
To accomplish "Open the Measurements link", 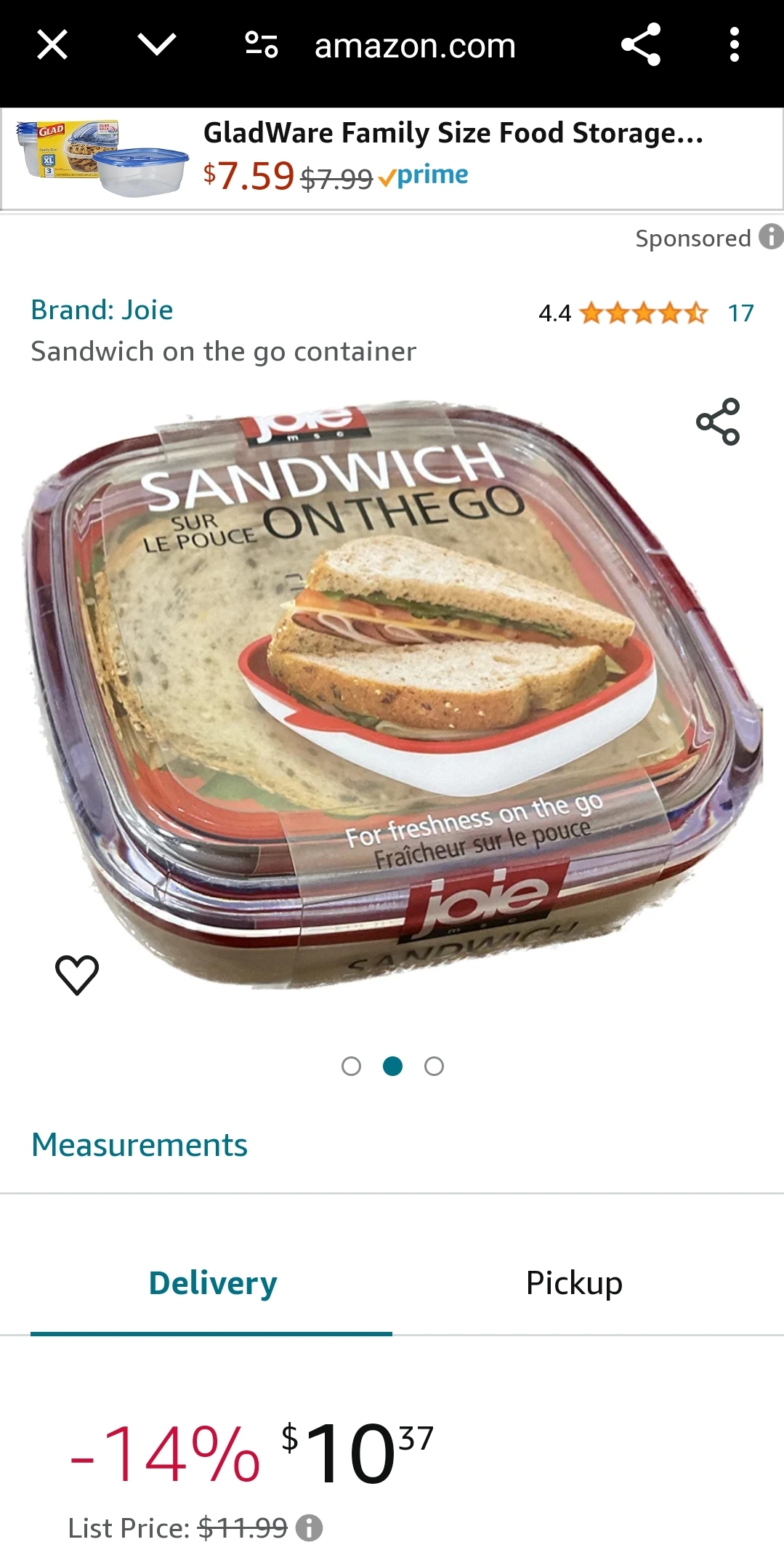I will pos(140,1145).
